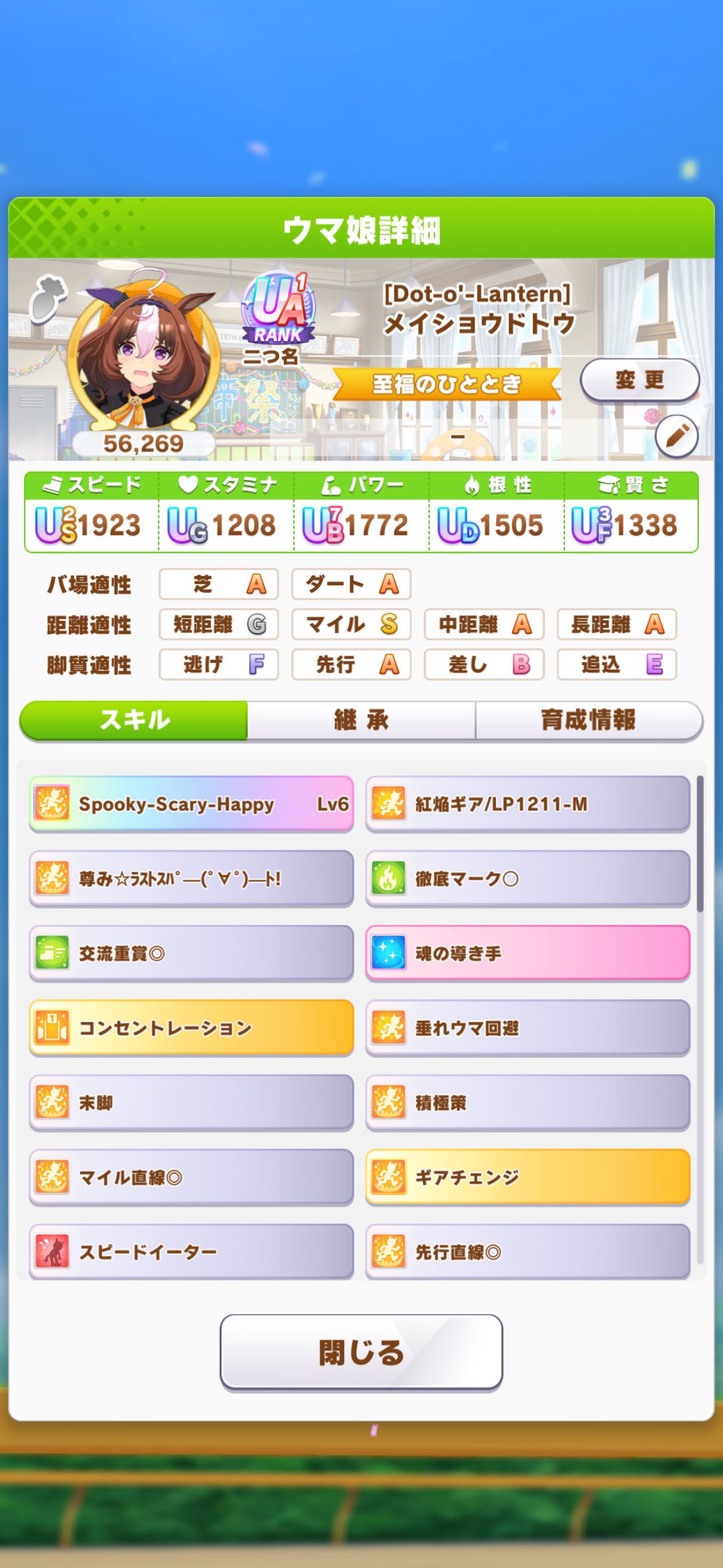The height and width of the screenshot is (1568, 723).
Task: View 末脚 skill details
Action: click(191, 1103)
